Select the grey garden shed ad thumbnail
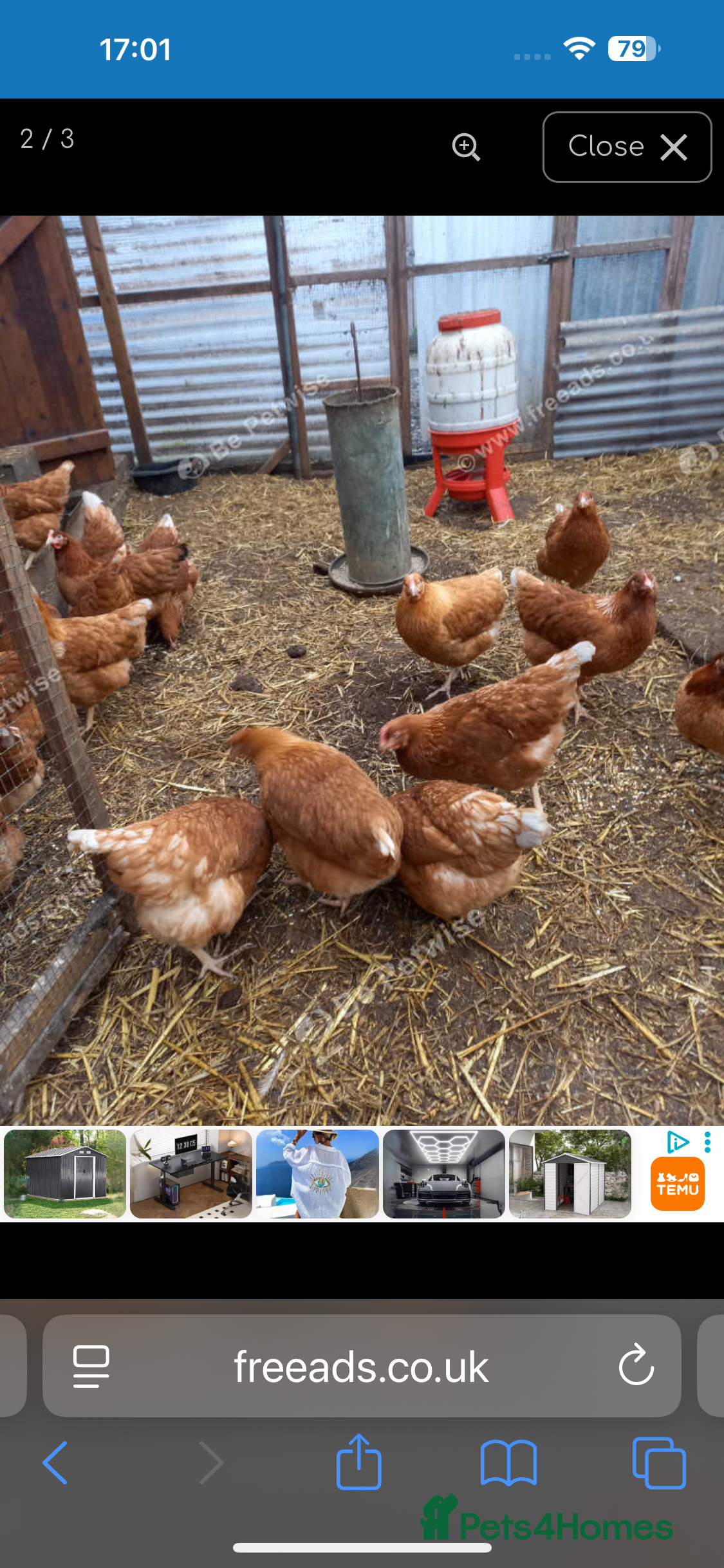Screen dimensions: 724x1568 point(65,1175)
